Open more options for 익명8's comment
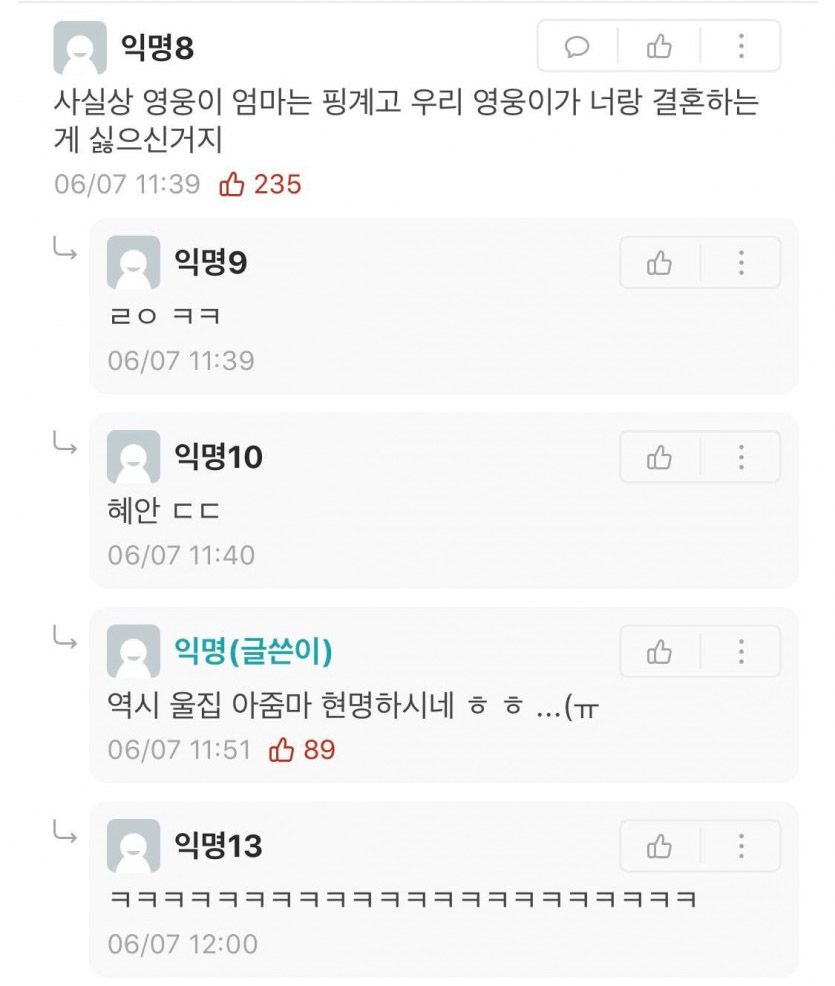The image size is (835, 986). click(x=741, y=46)
